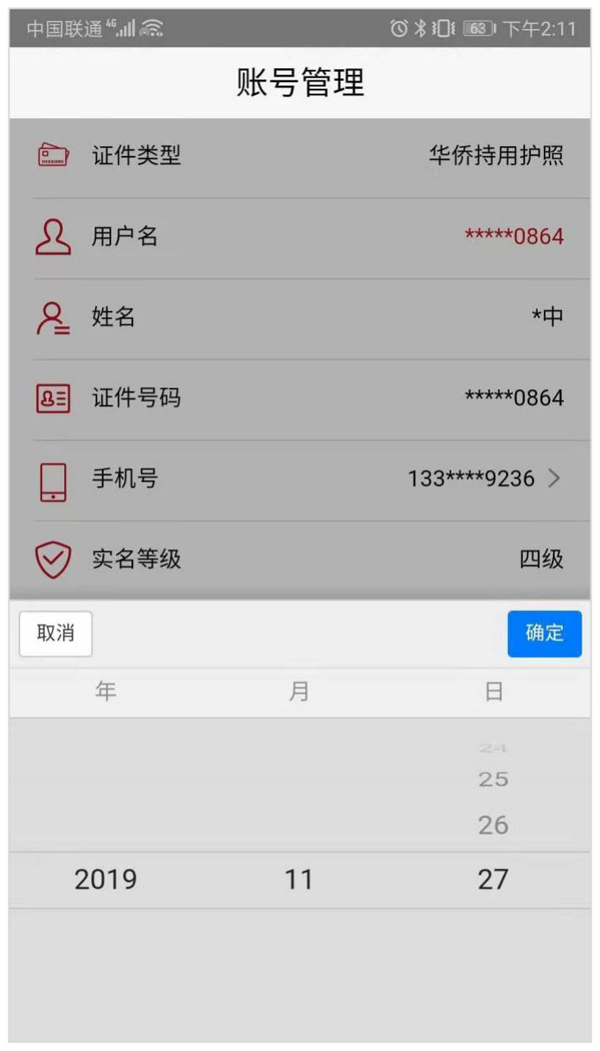Screen dimensions: 600x1051
Task: Confirm the date with 确定
Action: click(x=544, y=634)
